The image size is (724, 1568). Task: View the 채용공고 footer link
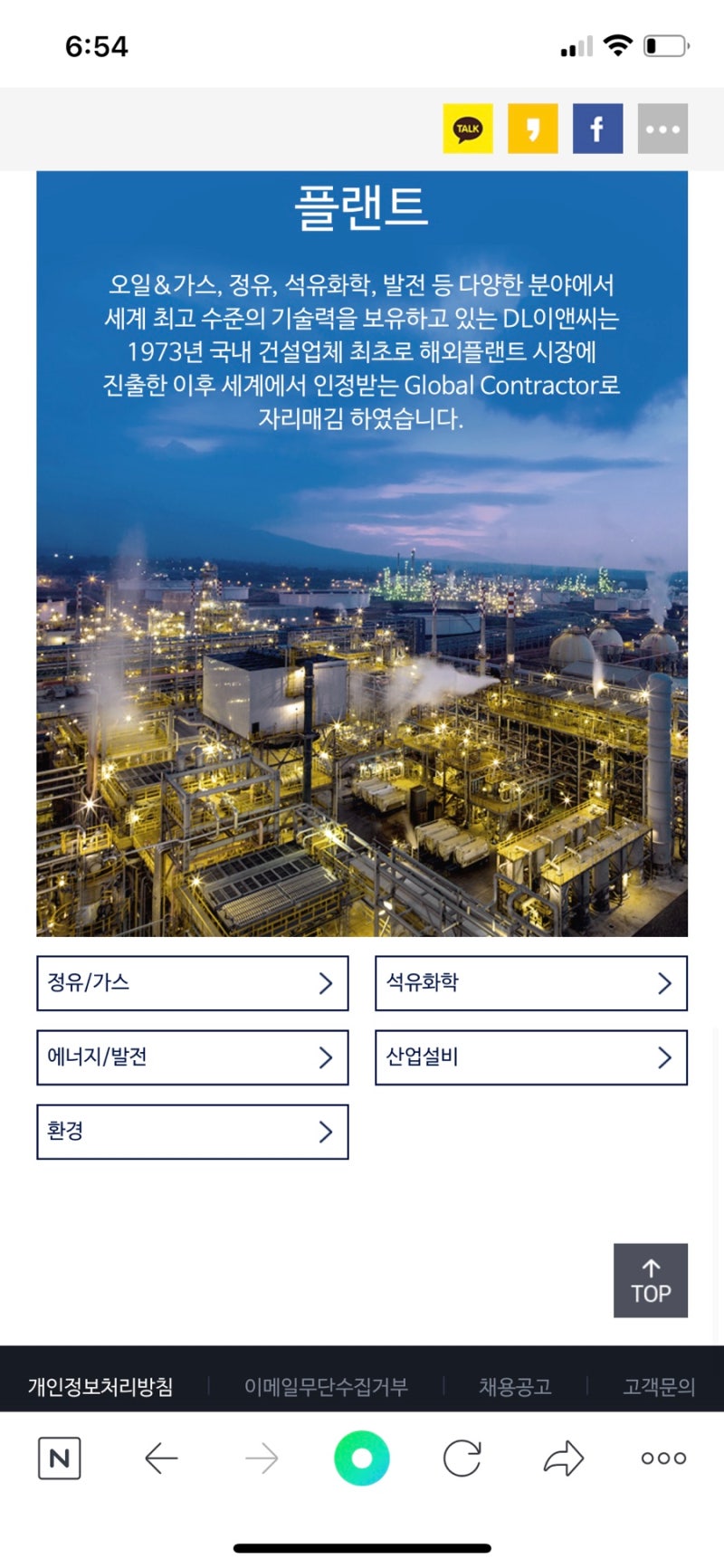[515, 1386]
